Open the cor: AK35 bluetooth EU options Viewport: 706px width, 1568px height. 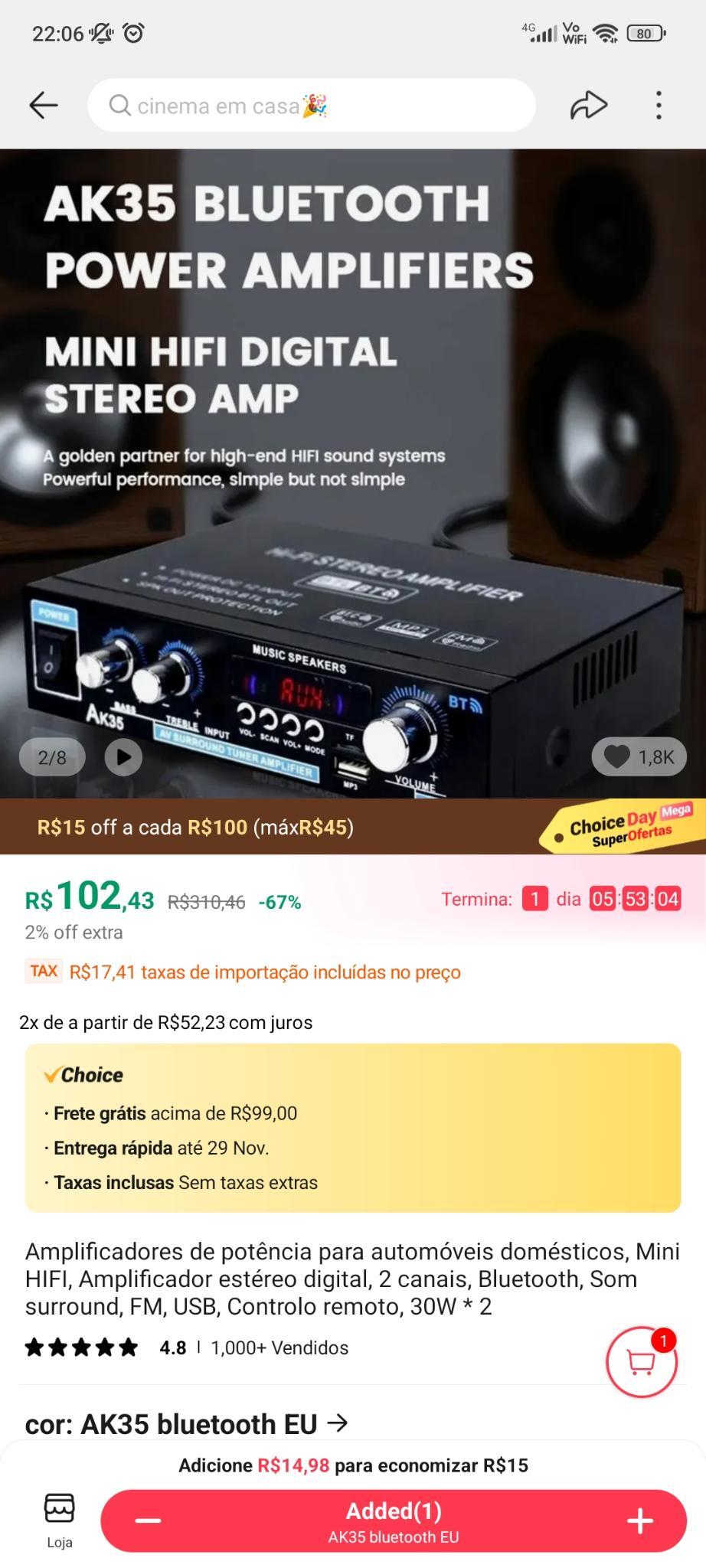tap(187, 1424)
